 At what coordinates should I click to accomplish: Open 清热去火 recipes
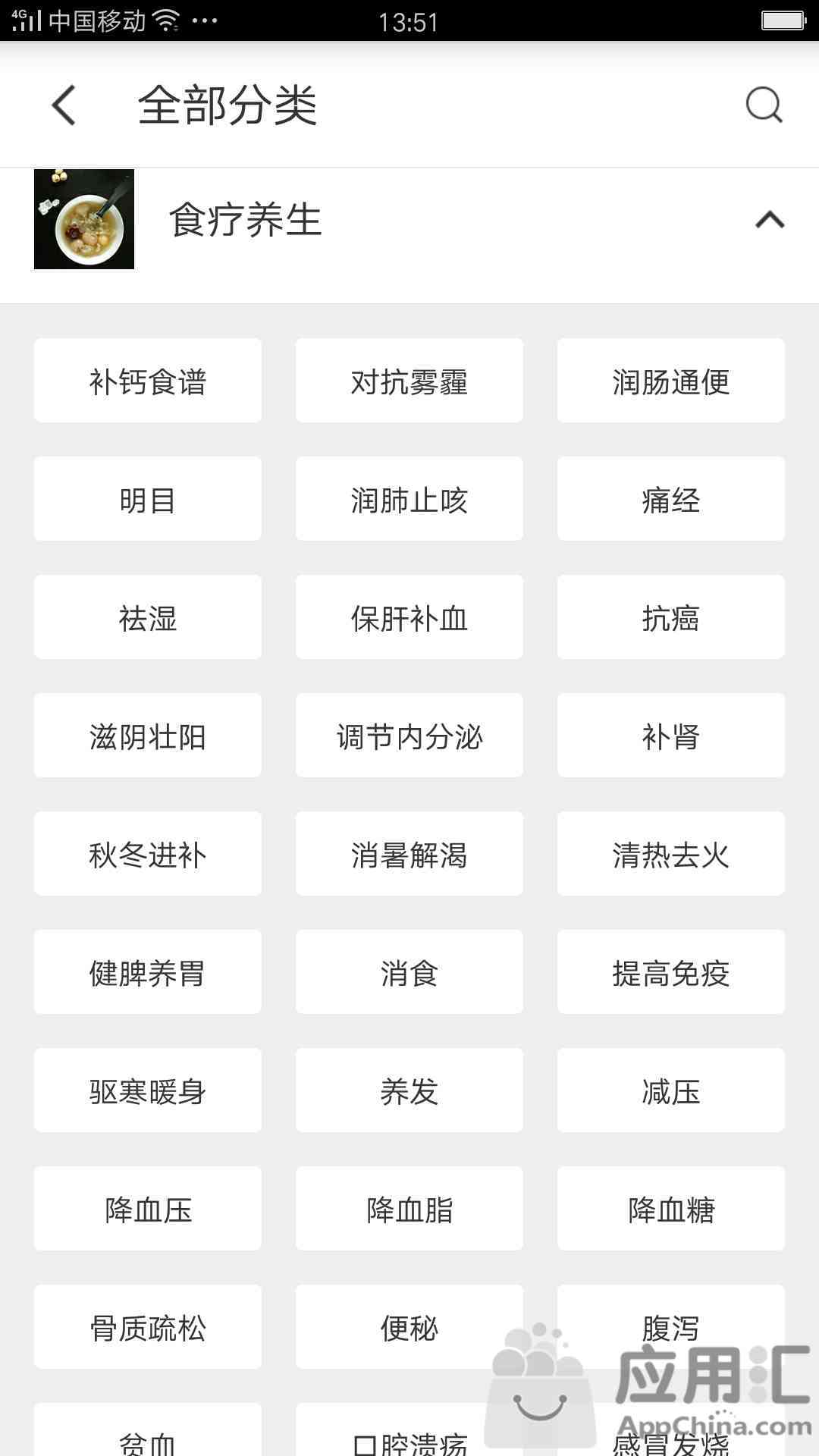[671, 854]
